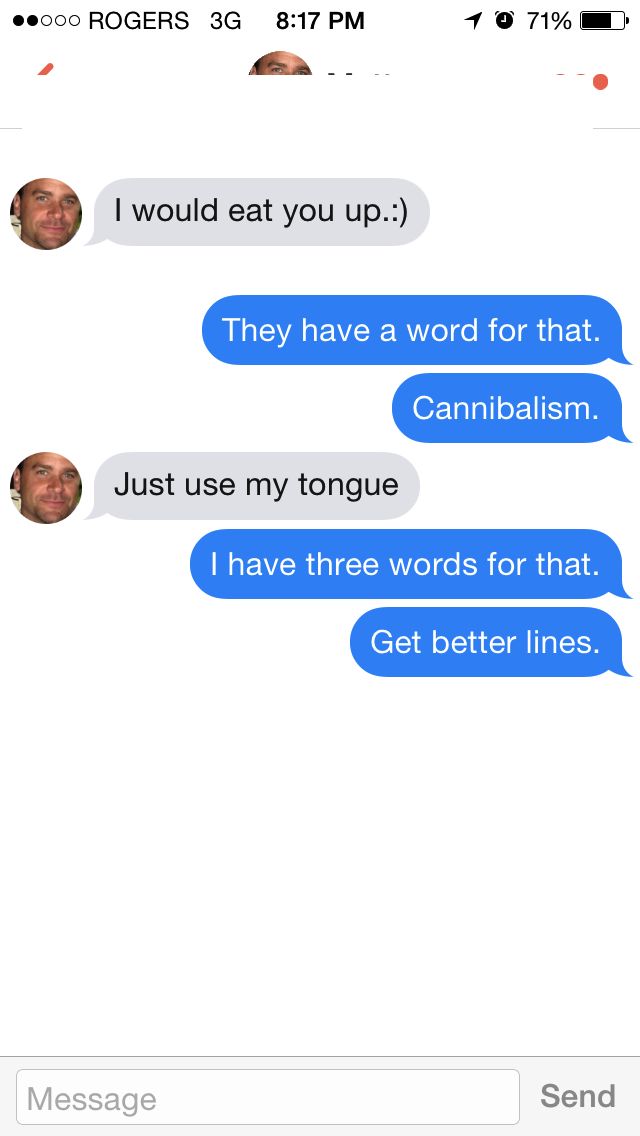Open profile photo beside "I would eat you up"
Viewport: 640px width, 1136px height.
coord(46,214)
